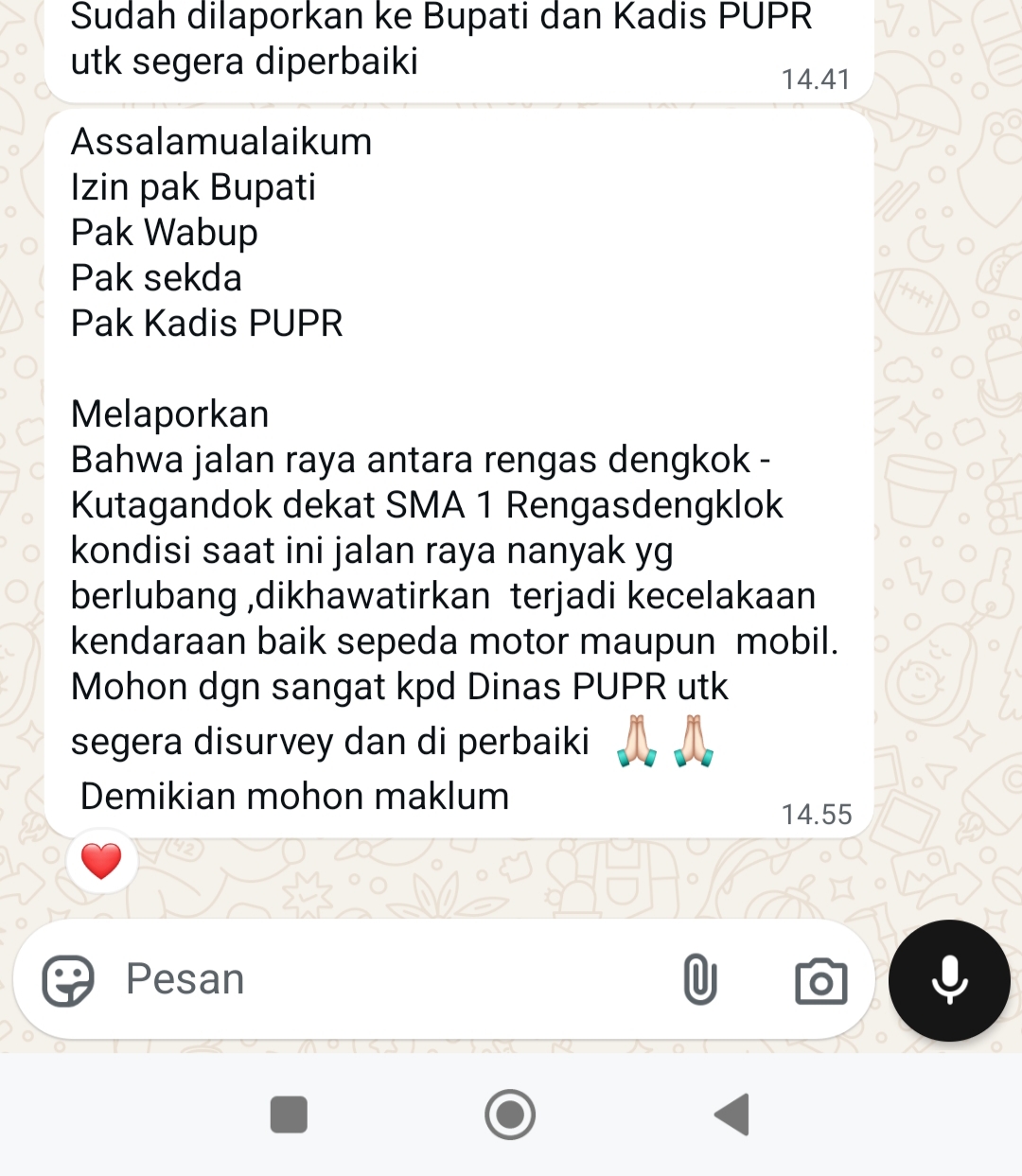Tap the voice message microphone button
The height and width of the screenshot is (1176, 1022).
(x=949, y=980)
